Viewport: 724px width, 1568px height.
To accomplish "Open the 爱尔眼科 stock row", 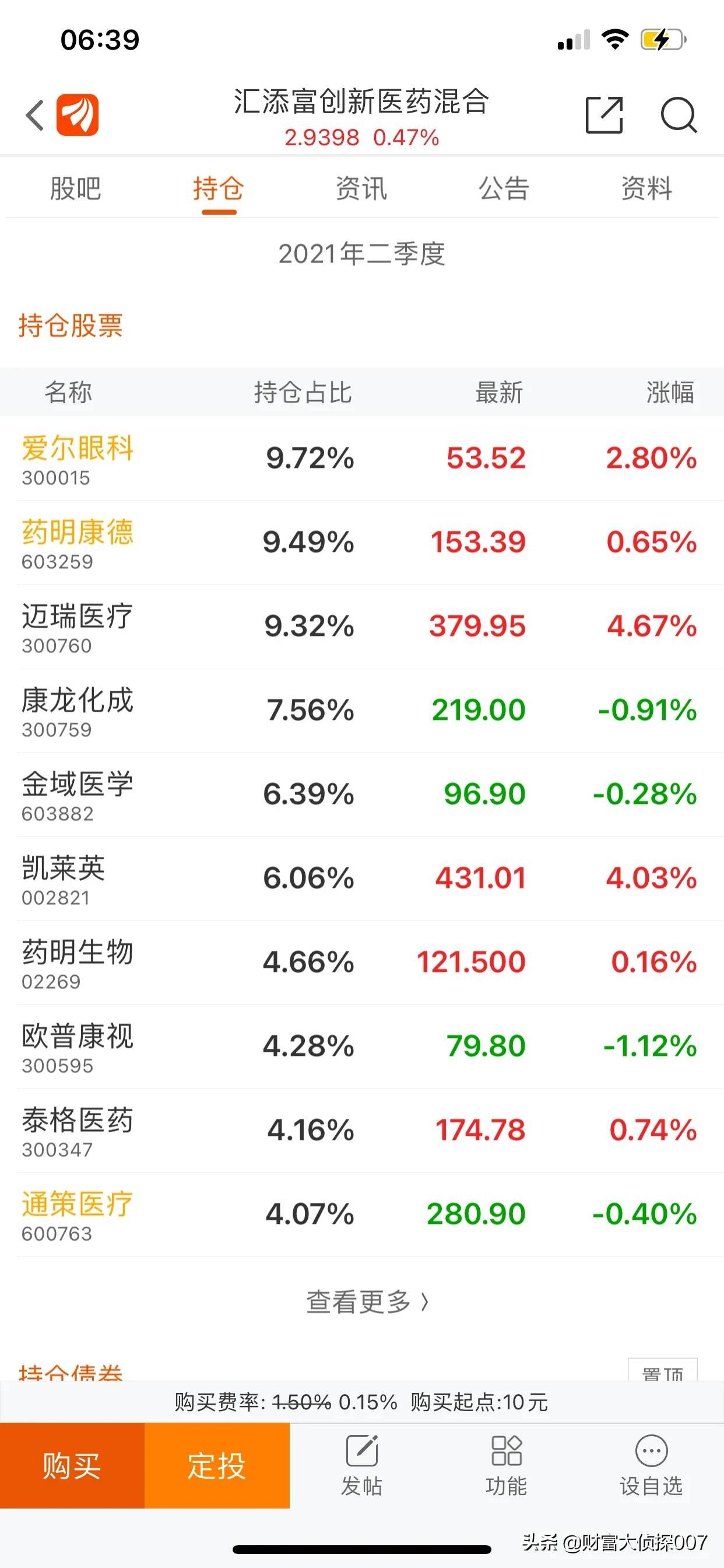I will click(362, 459).
